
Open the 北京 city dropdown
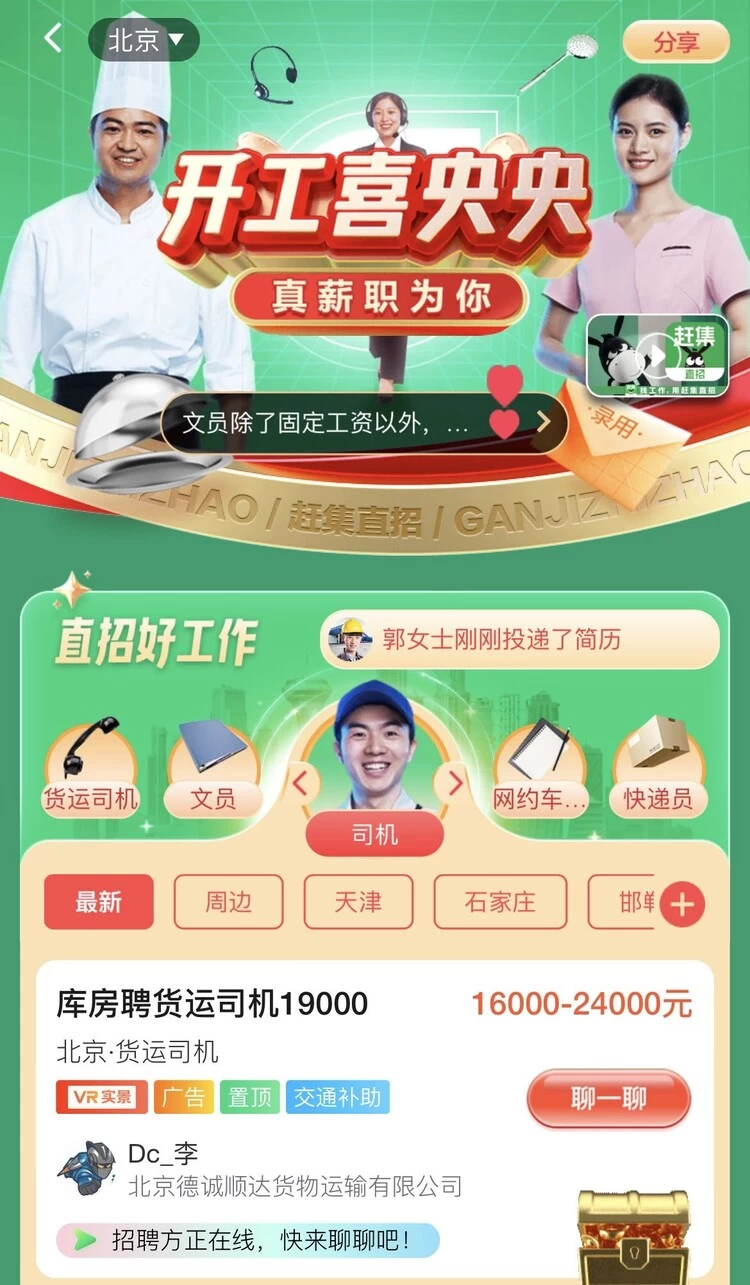144,40
